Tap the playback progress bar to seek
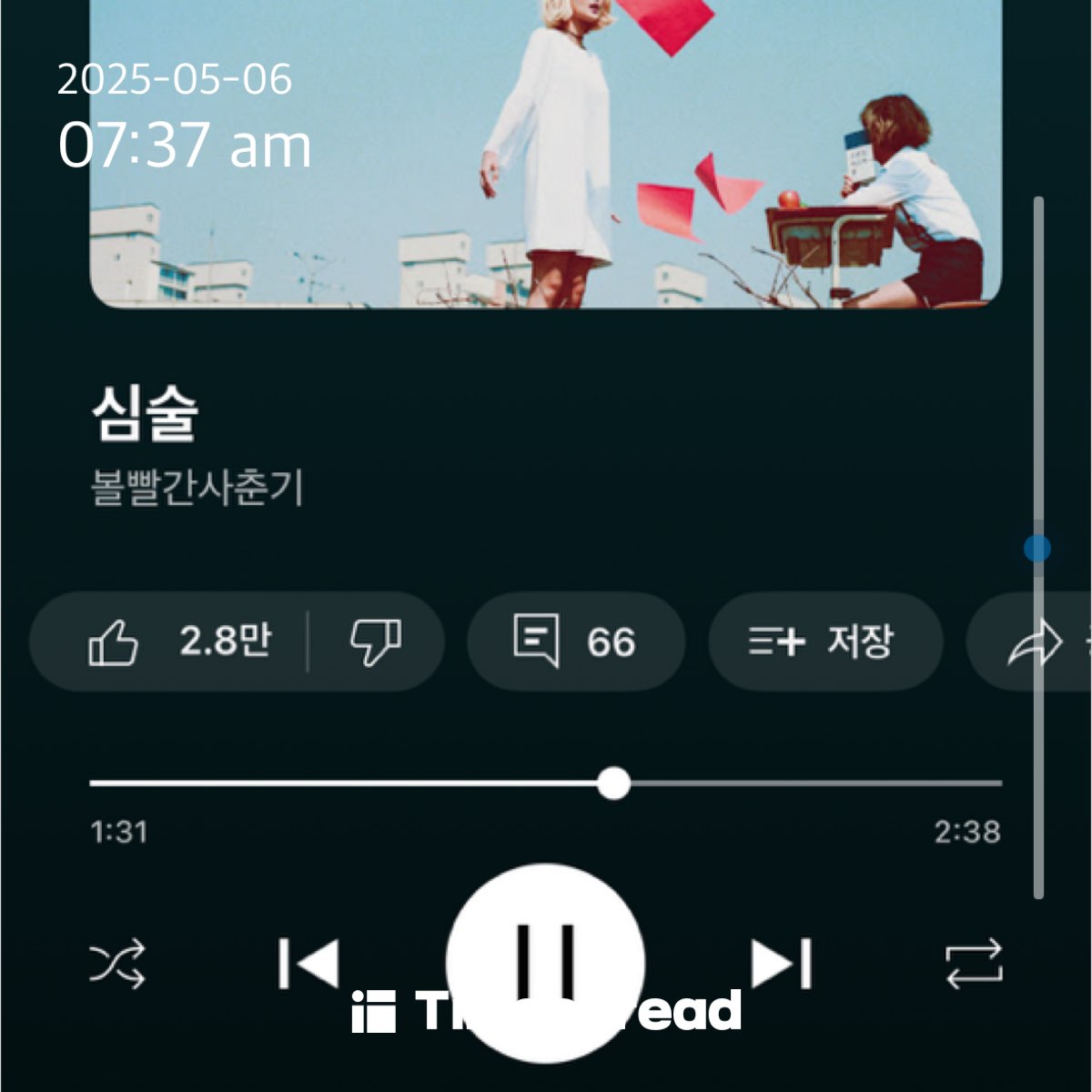1092x1092 pixels. click(x=546, y=783)
